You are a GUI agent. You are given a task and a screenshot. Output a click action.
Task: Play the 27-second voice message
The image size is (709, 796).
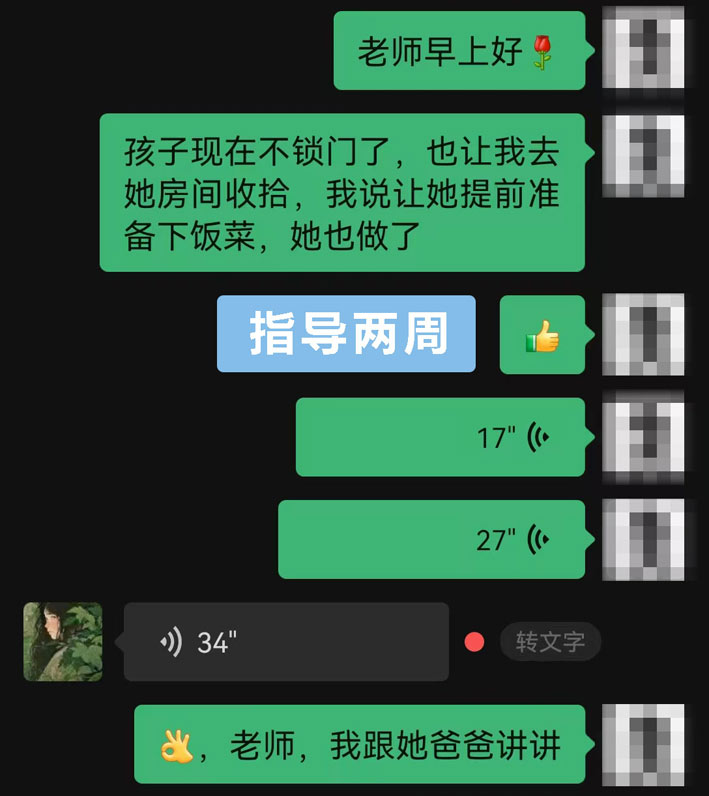(431, 540)
